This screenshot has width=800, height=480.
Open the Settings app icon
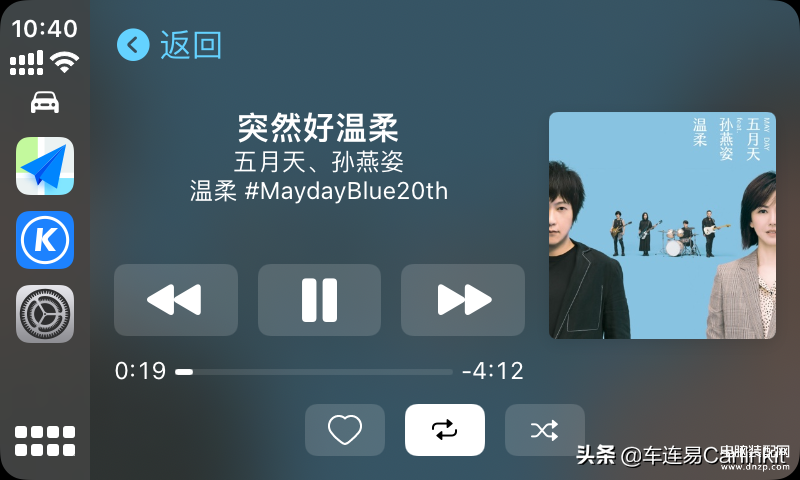(45, 314)
